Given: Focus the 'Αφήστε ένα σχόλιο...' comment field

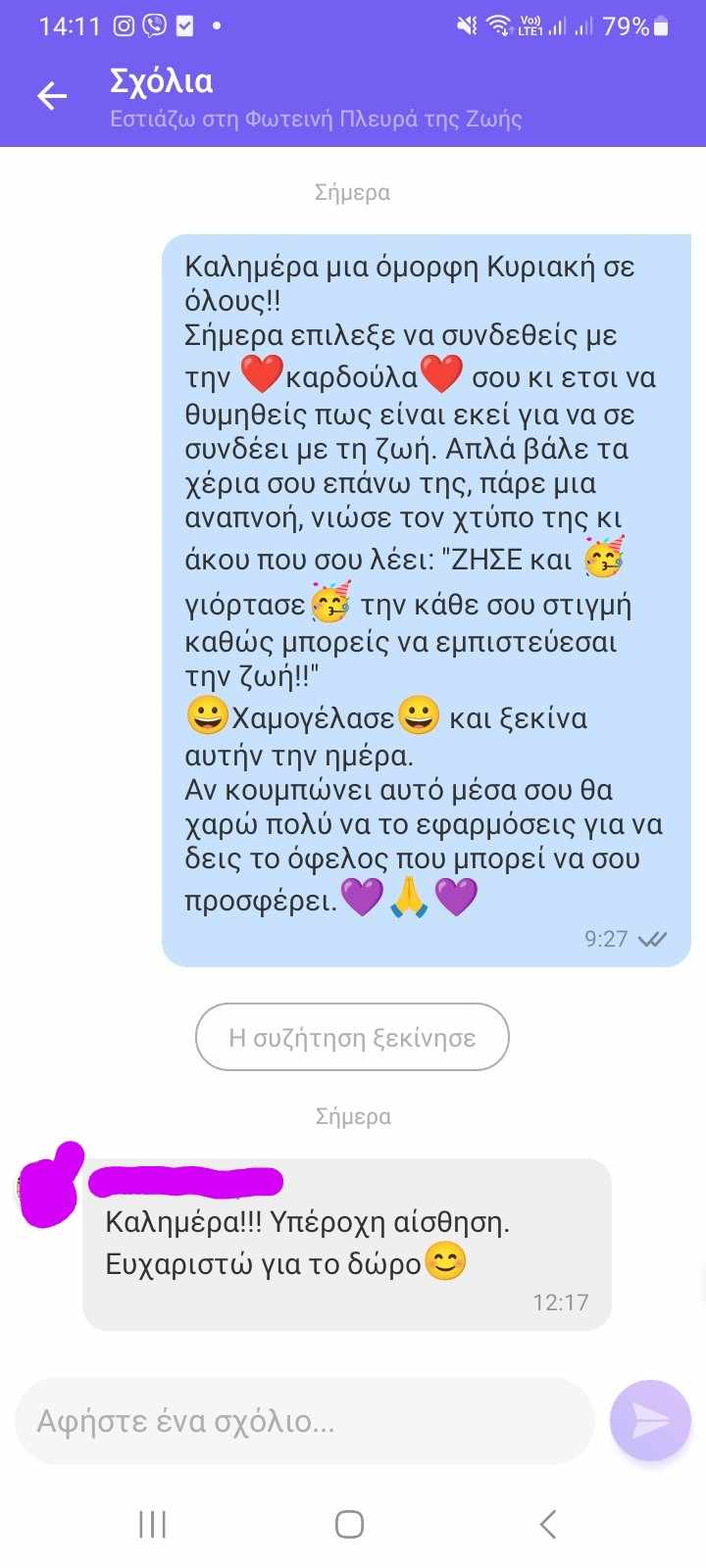Looking at the screenshot, I should click(x=304, y=1421).
